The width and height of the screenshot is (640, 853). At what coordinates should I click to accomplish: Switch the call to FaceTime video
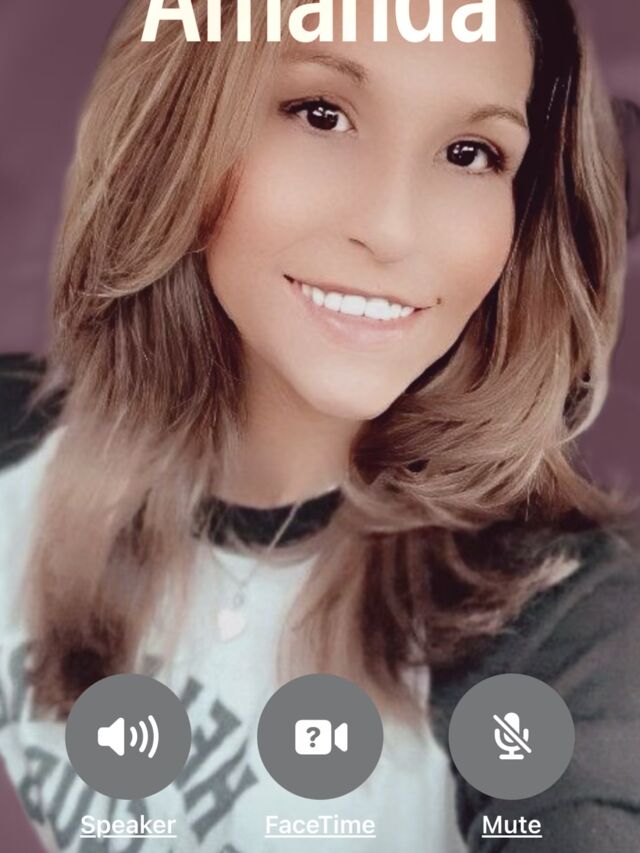pos(320,737)
